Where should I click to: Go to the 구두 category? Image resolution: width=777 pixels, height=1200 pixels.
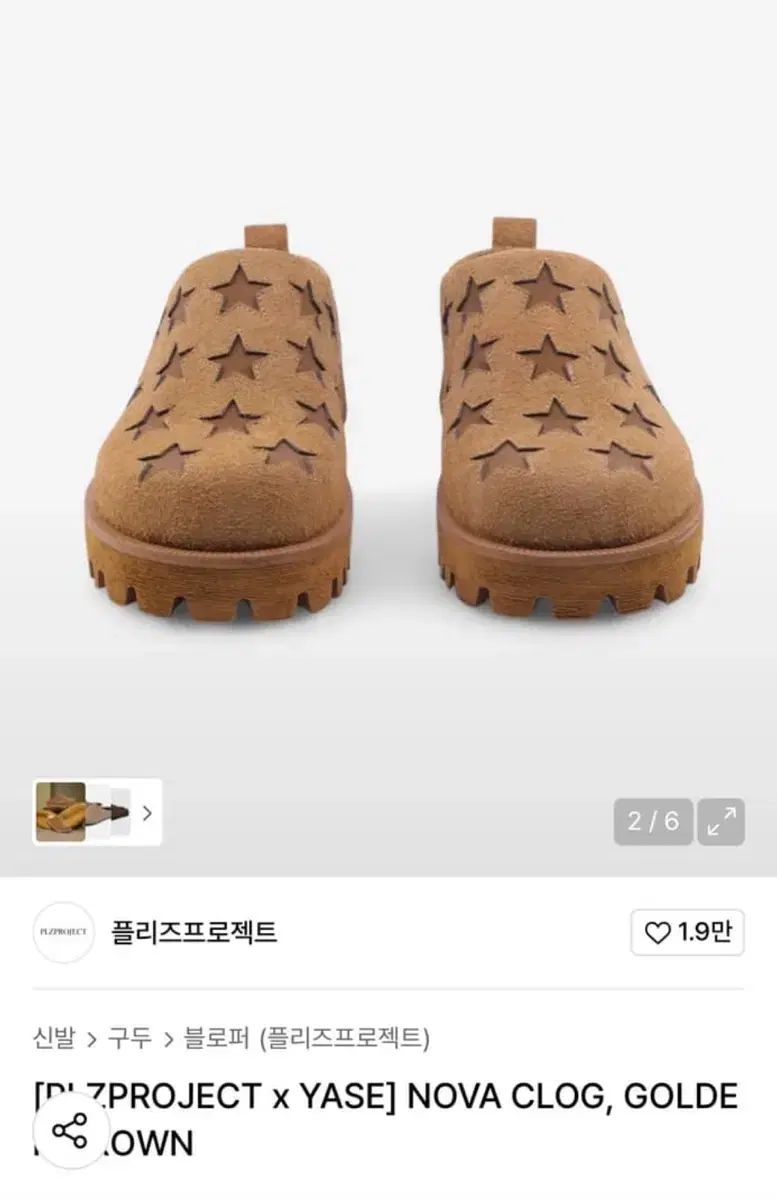(x=131, y=1038)
